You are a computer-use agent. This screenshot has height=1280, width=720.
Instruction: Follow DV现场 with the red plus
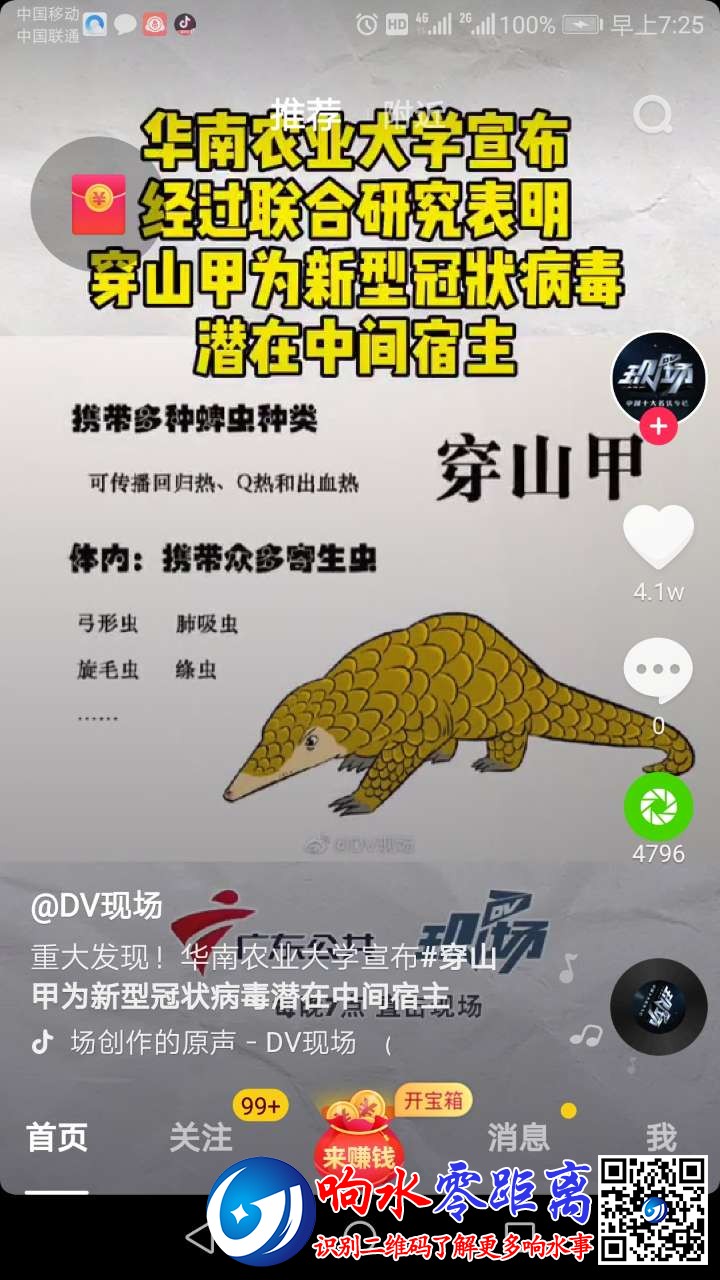click(658, 429)
